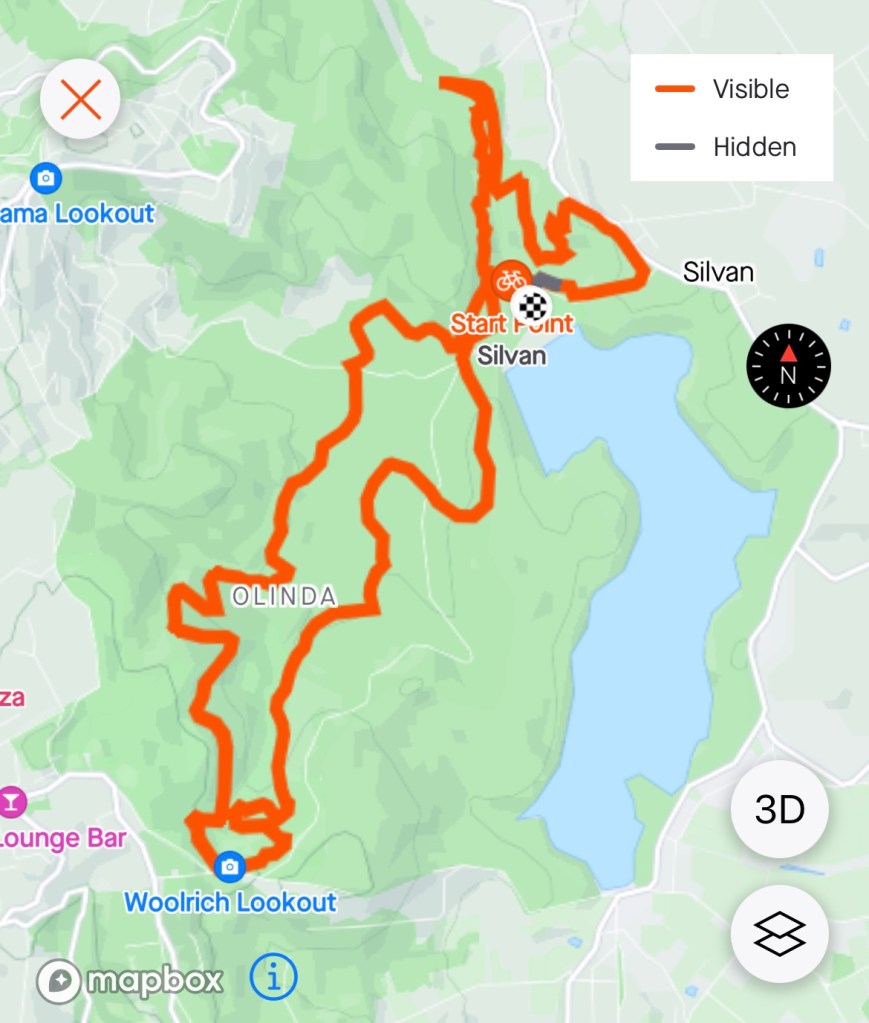Viewport: 869px width, 1023px height.
Task: Select the Woolrich Lookout photo marker
Action: (230, 866)
